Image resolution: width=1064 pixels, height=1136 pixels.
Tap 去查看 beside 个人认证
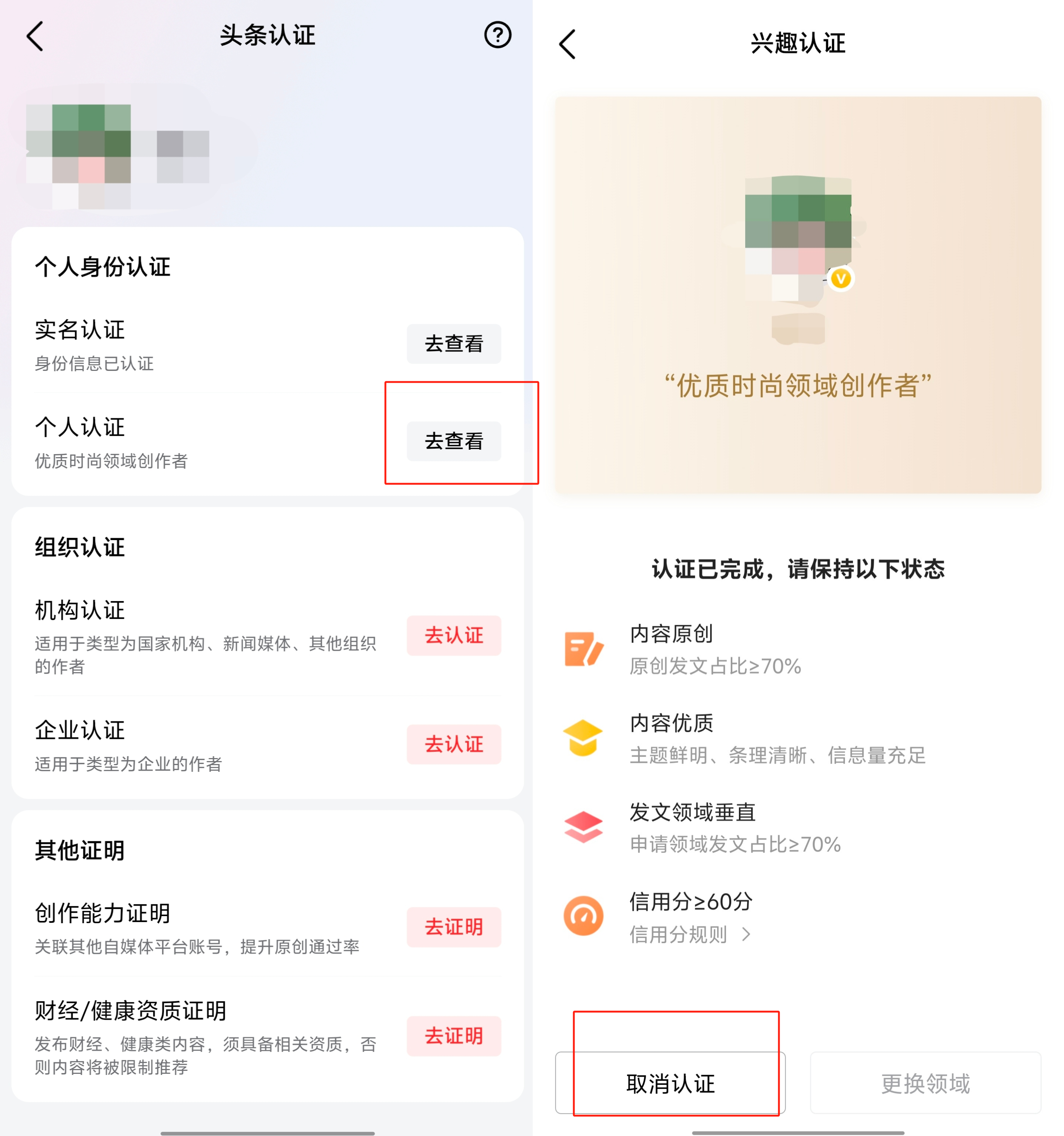(454, 441)
